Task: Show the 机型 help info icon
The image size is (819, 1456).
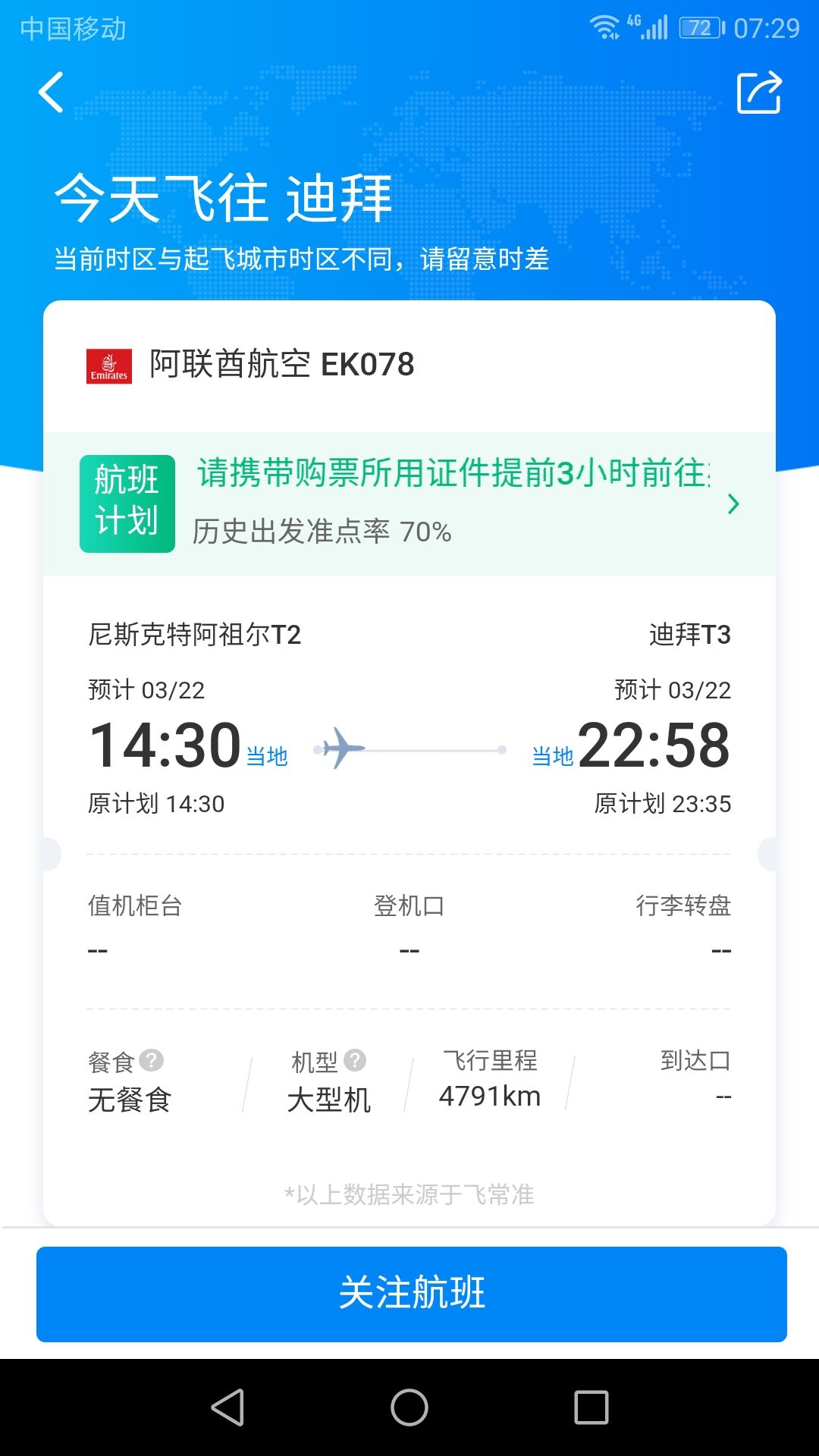Action: [355, 1060]
